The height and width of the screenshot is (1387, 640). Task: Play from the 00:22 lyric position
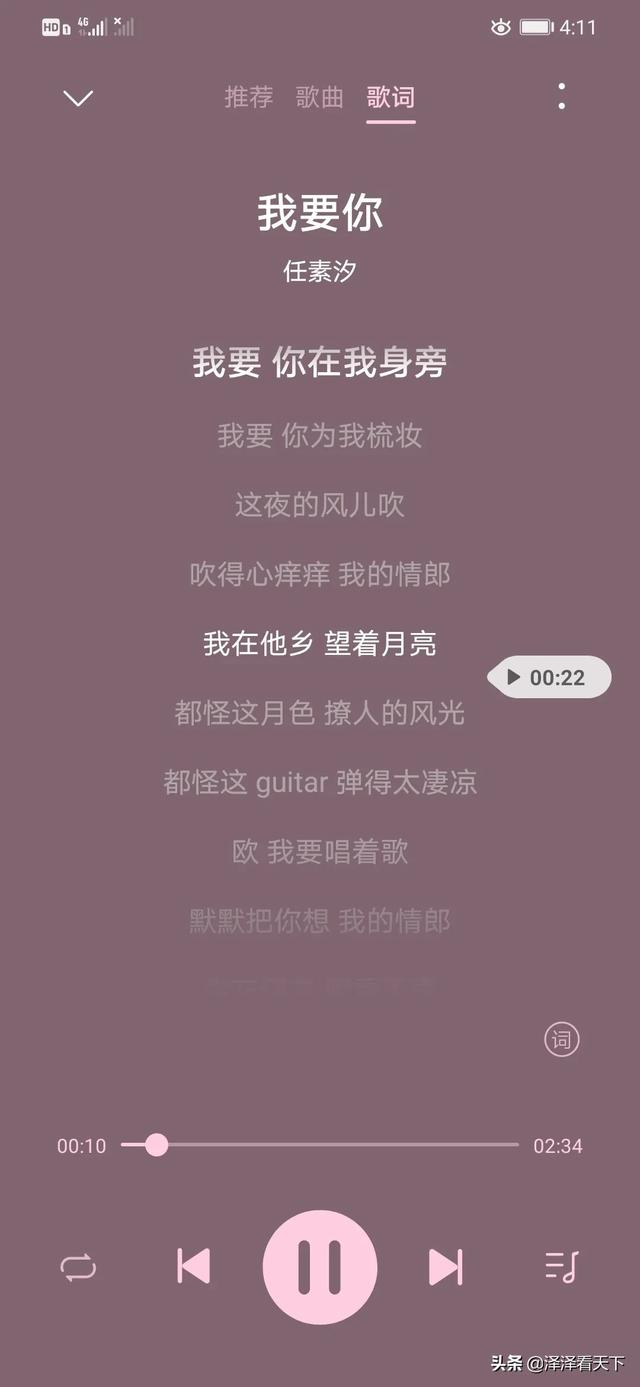click(x=549, y=677)
